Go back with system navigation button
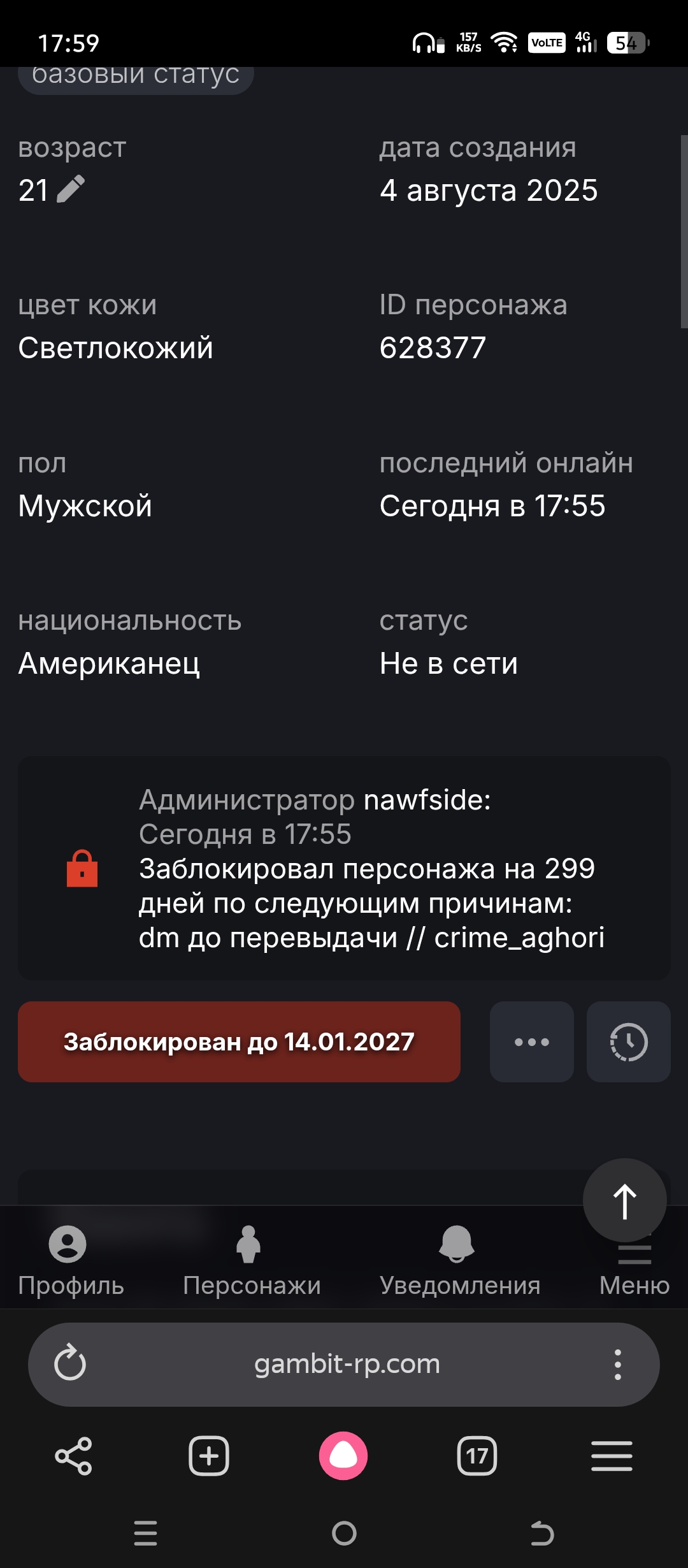The width and height of the screenshot is (688, 1568). pyautogui.click(x=542, y=1533)
